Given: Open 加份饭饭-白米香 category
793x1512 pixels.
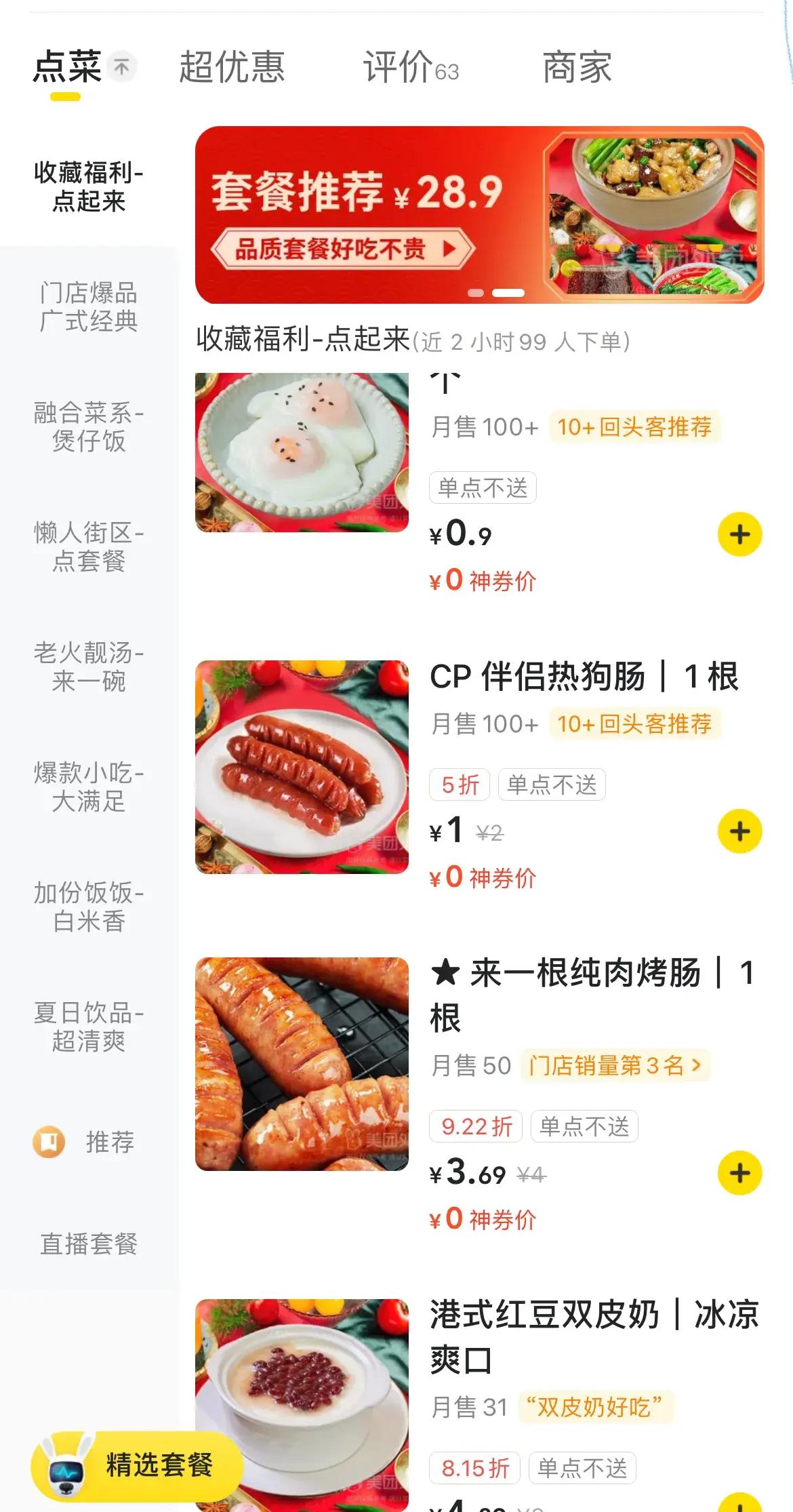Looking at the screenshot, I should [x=89, y=907].
